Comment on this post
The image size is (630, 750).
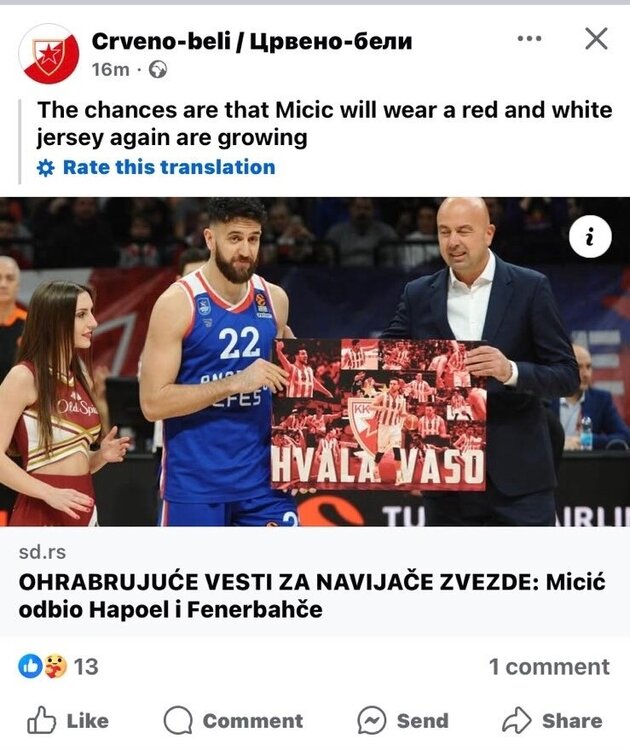click(x=233, y=720)
